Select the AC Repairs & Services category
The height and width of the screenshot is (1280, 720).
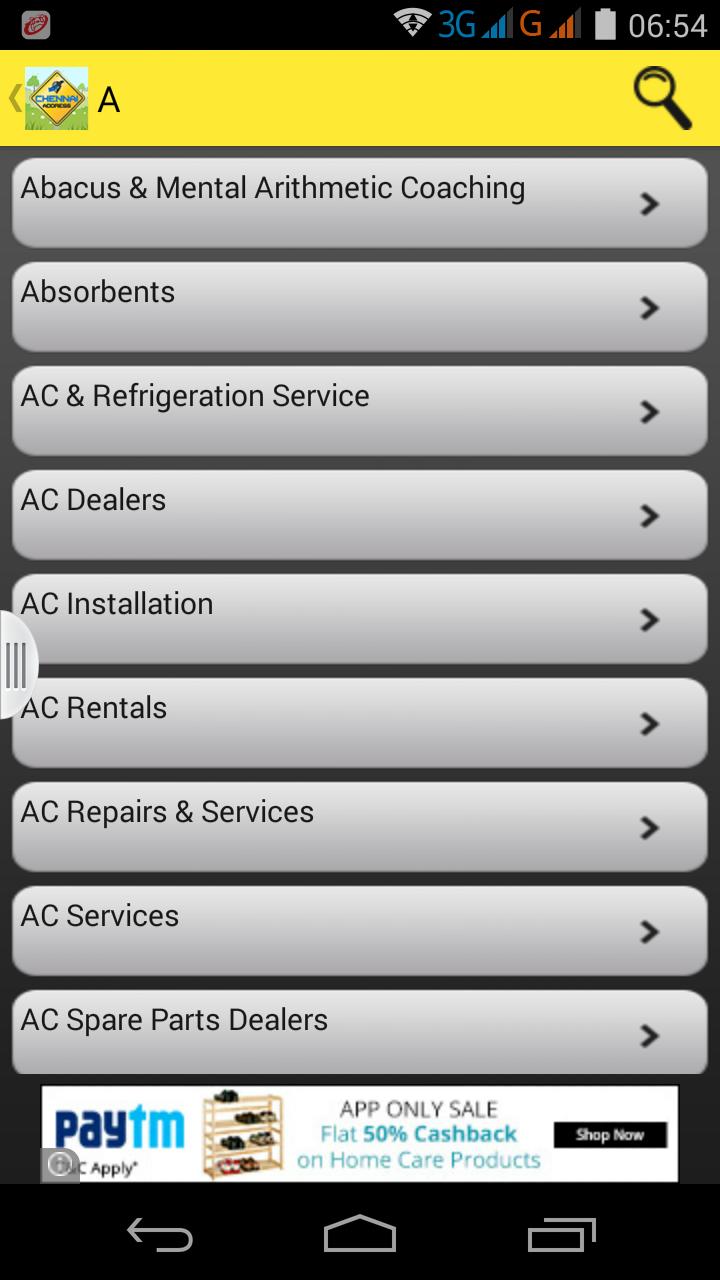(360, 827)
